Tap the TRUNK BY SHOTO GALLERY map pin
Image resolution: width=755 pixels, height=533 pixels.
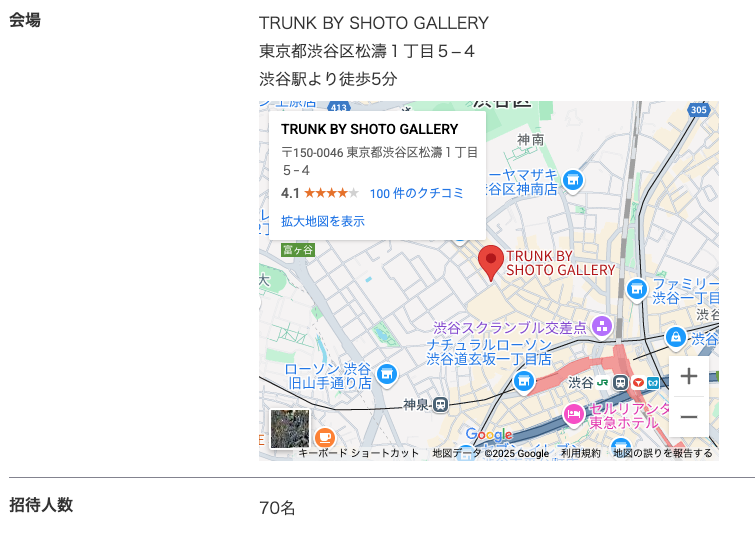(x=490, y=262)
